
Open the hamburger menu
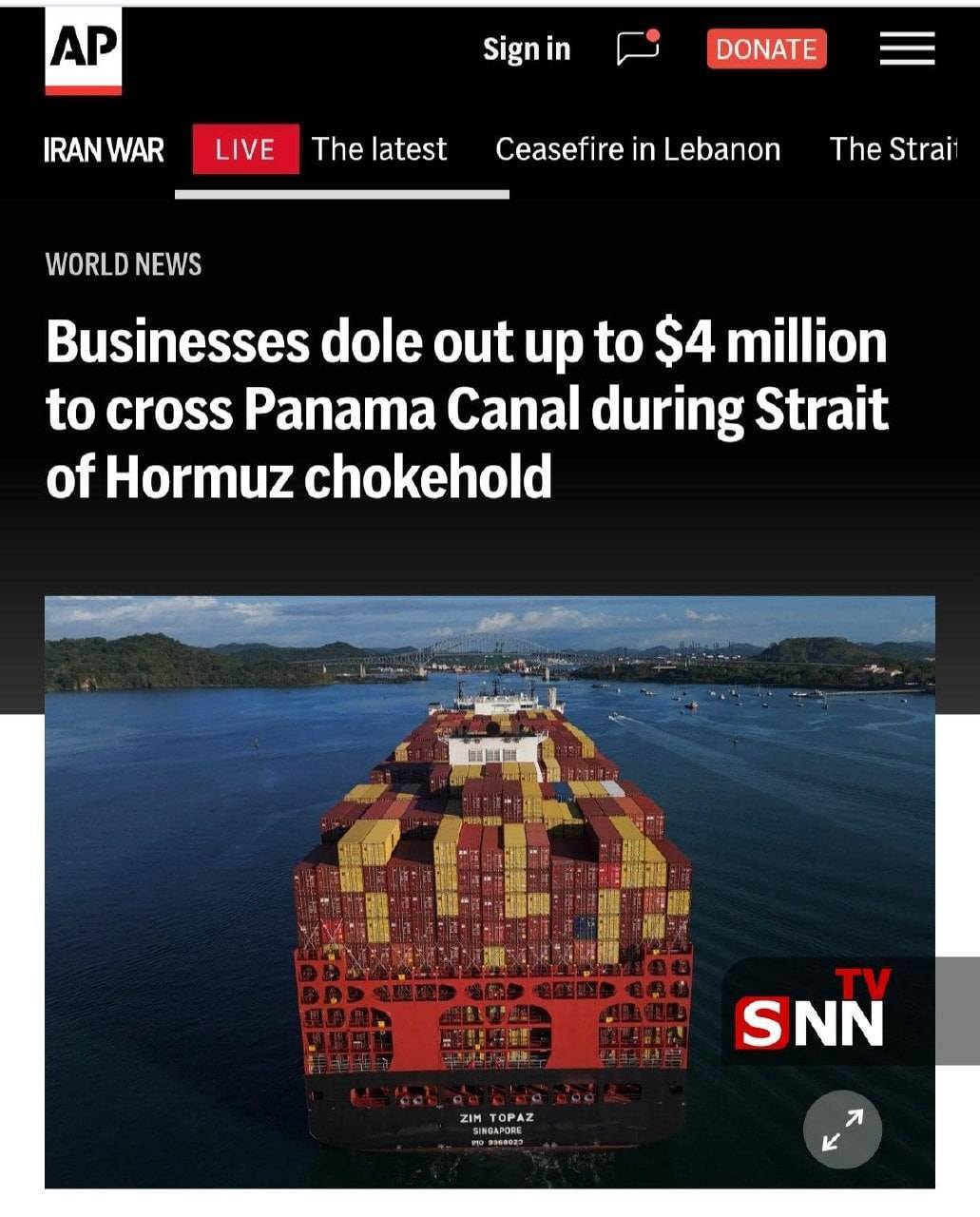[x=907, y=48]
